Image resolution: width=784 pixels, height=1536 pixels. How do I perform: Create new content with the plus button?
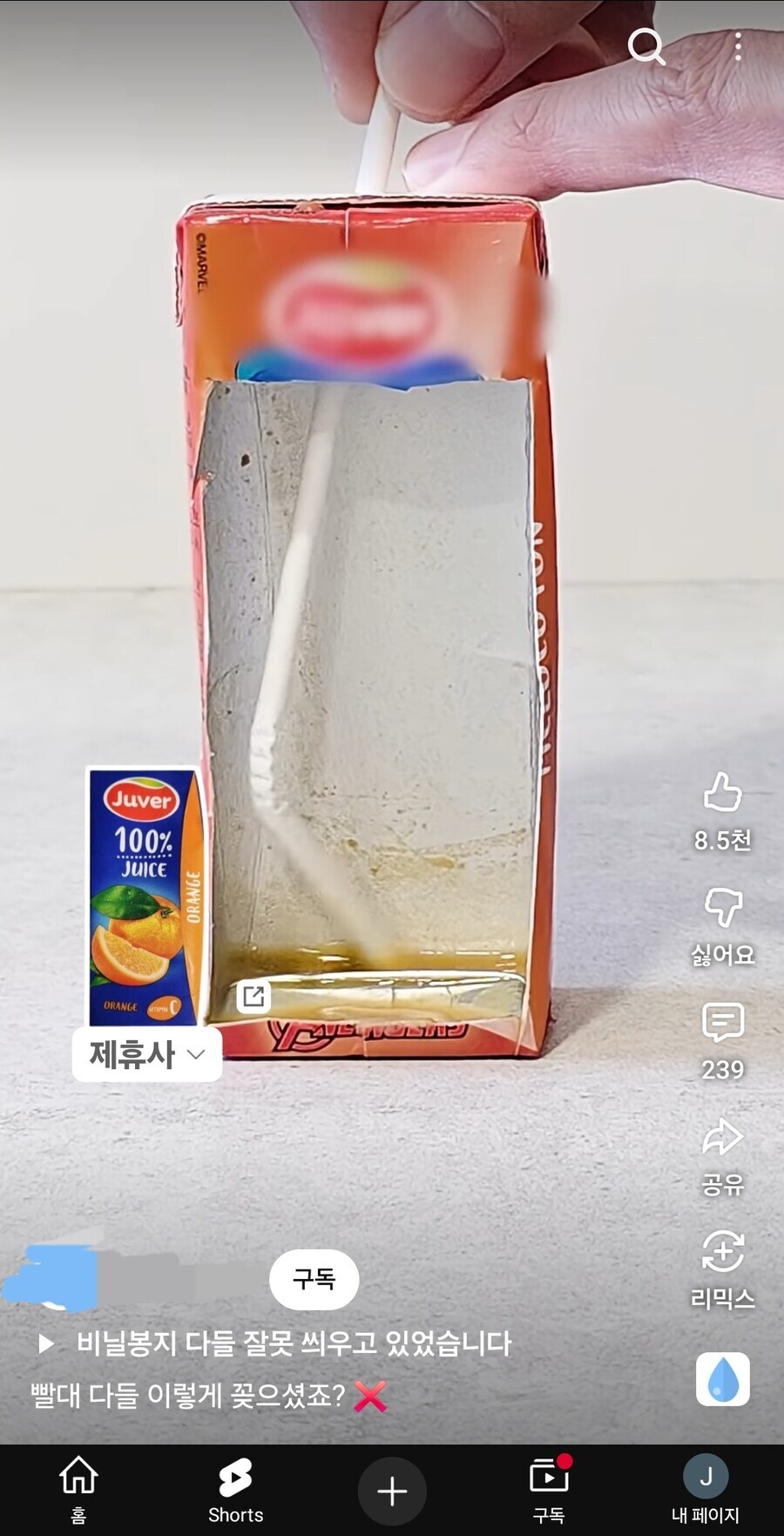click(x=392, y=1491)
